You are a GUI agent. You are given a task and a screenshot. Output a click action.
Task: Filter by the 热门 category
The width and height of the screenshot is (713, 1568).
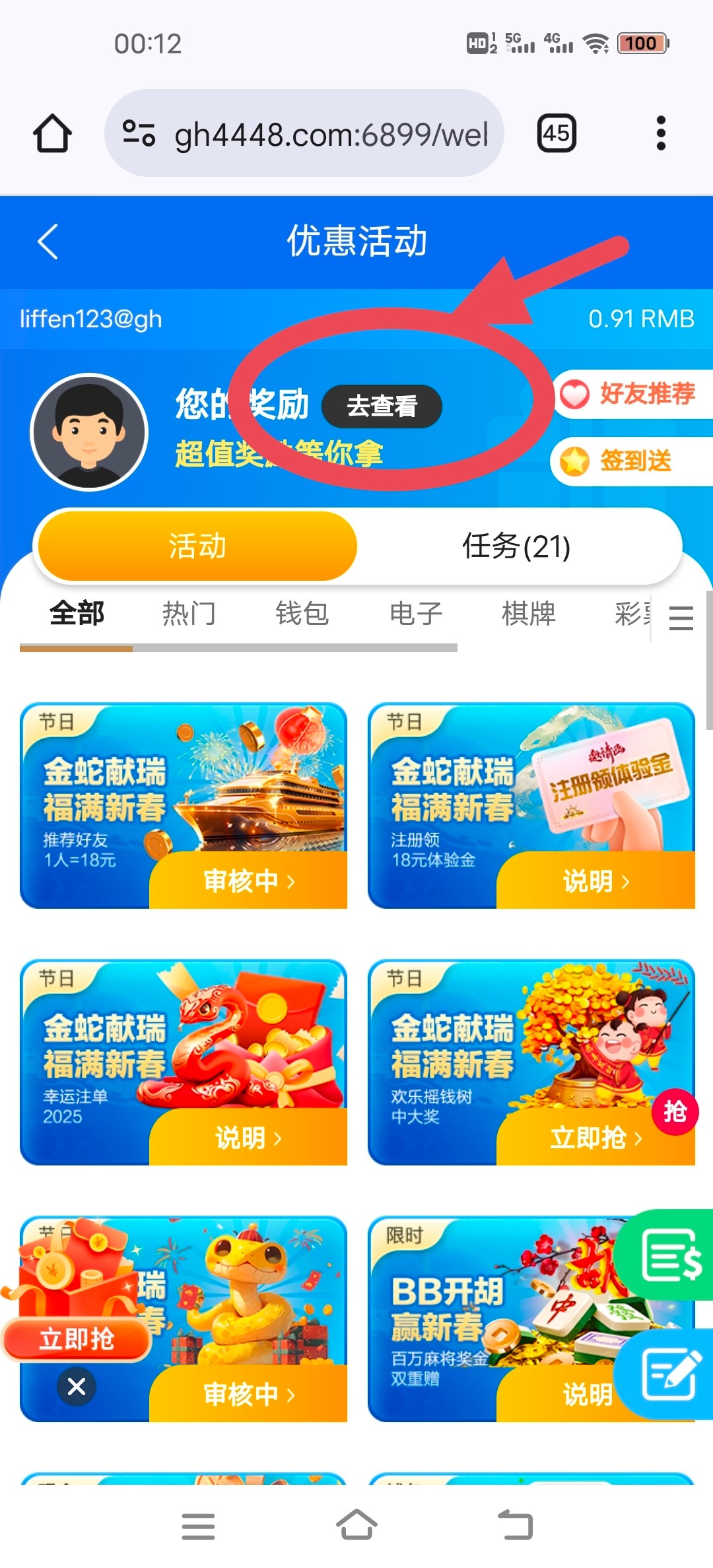click(189, 614)
